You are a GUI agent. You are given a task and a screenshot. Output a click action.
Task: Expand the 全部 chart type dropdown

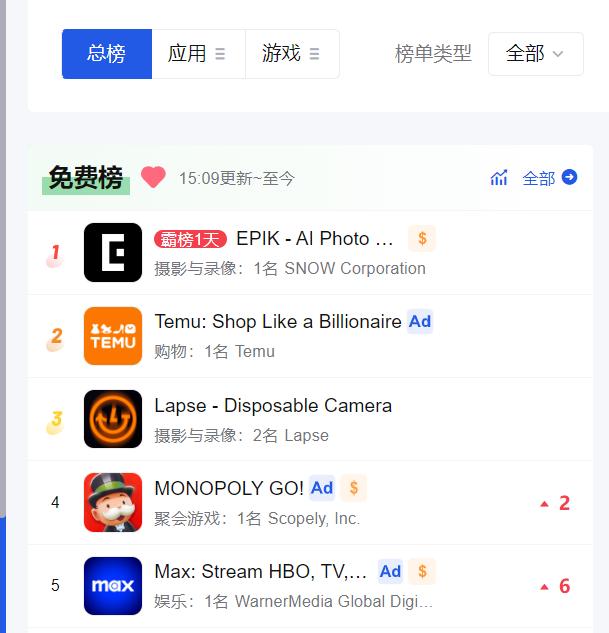535,54
